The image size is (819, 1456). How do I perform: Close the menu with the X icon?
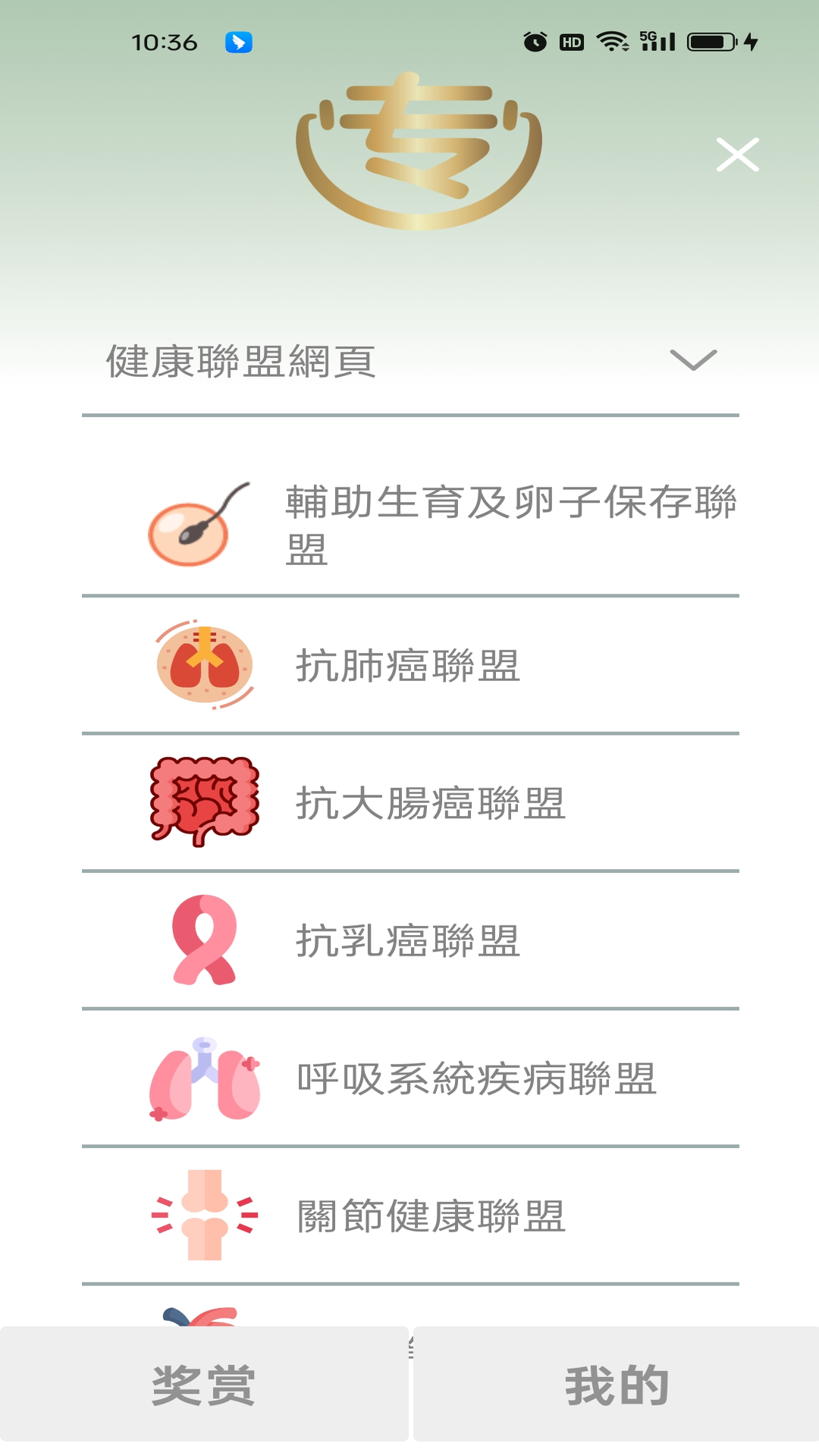pyautogui.click(x=737, y=155)
